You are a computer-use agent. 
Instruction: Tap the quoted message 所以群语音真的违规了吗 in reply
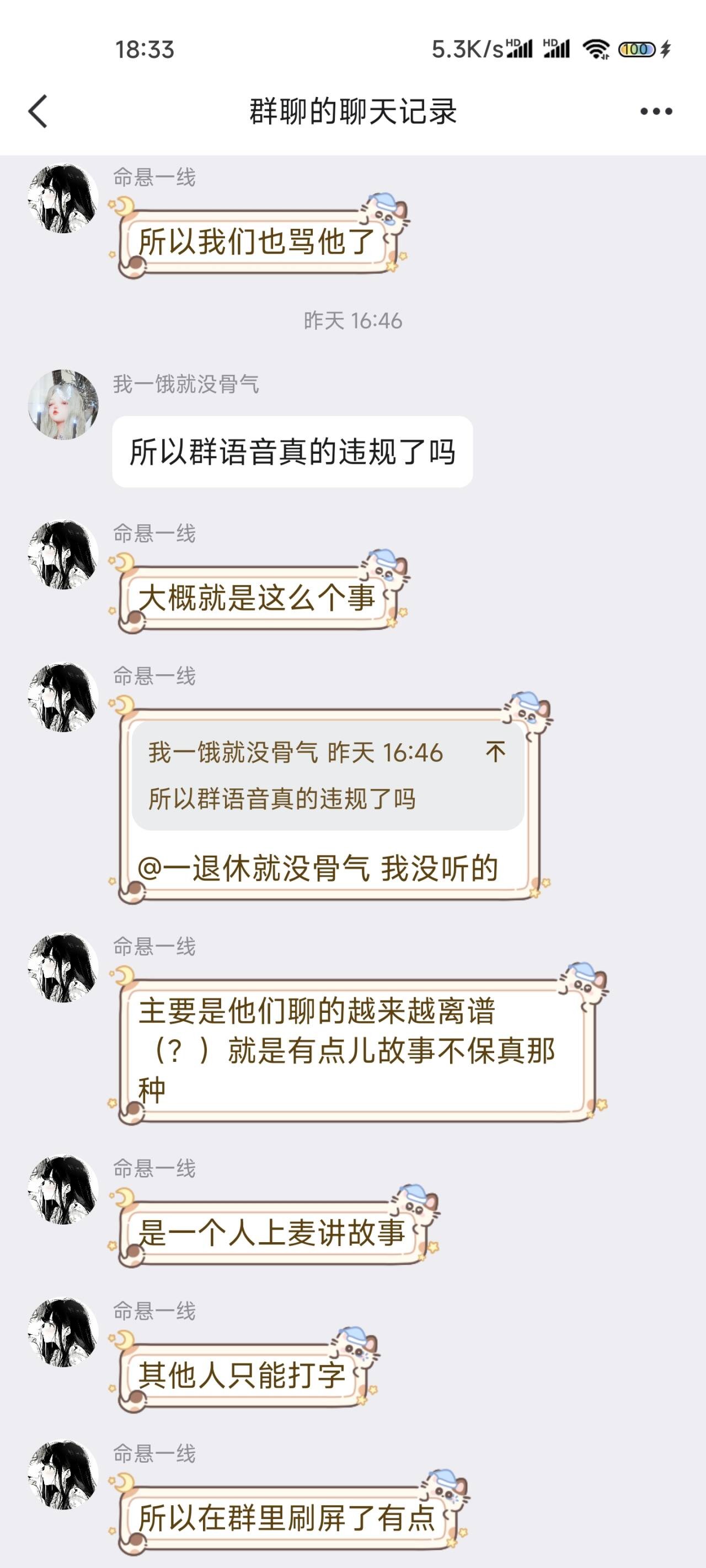click(328, 776)
